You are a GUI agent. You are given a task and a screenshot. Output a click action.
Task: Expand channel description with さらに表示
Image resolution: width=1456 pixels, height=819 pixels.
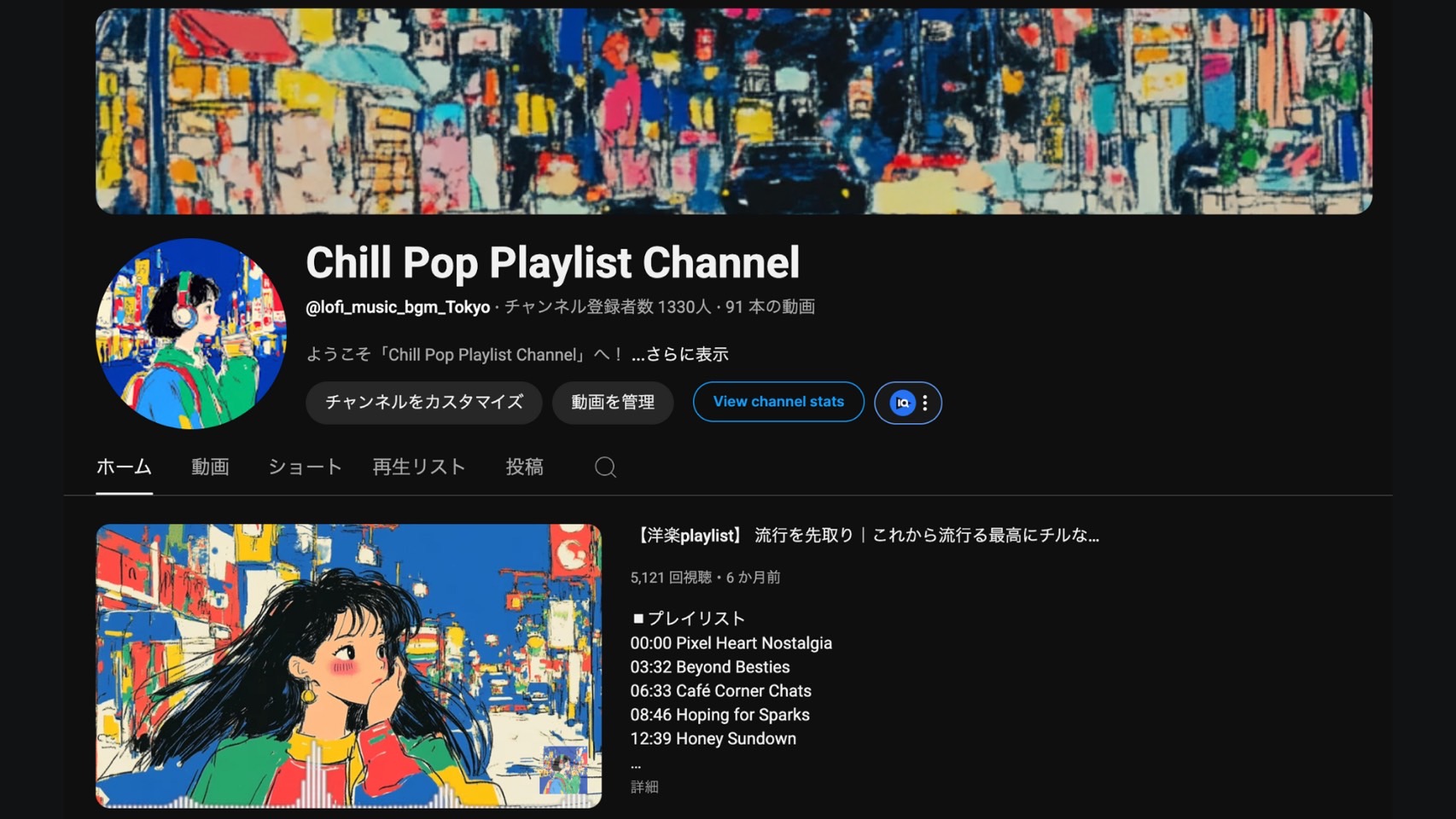[680, 354]
